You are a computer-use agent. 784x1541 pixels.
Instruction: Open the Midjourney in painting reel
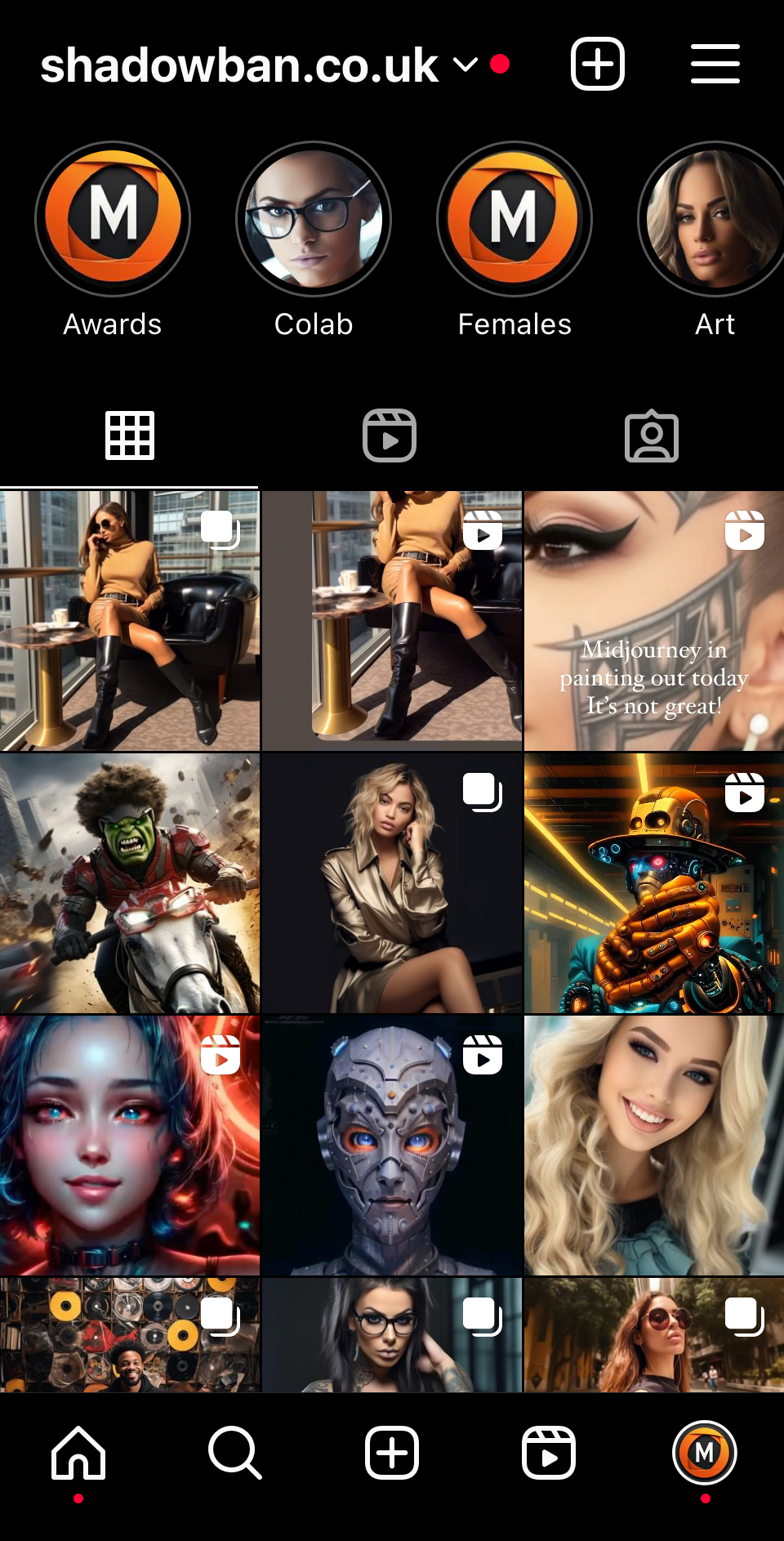[653, 621]
